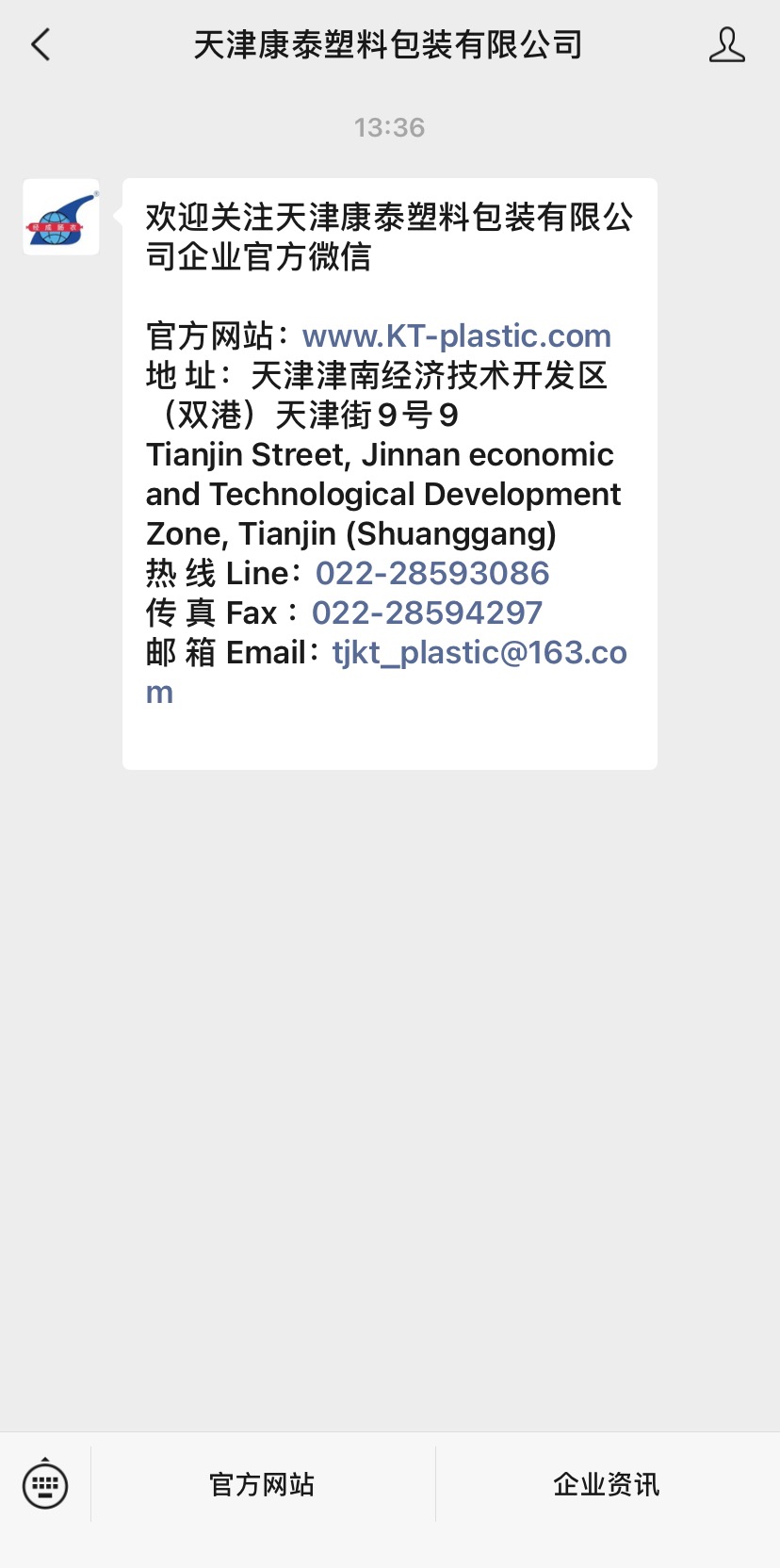
Task: Tap fax number 022-28594297
Action: (x=428, y=612)
